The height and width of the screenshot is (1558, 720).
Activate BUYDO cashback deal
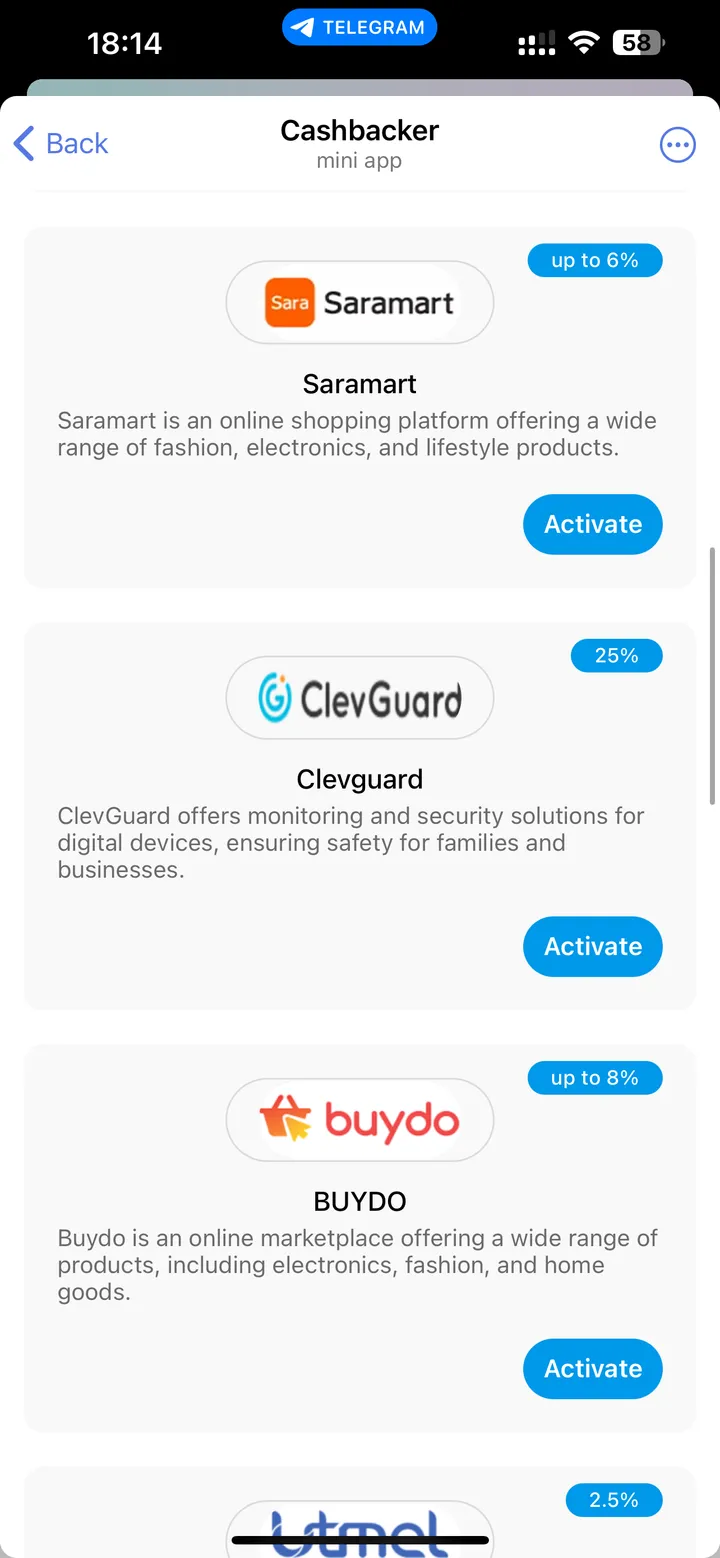(592, 1368)
